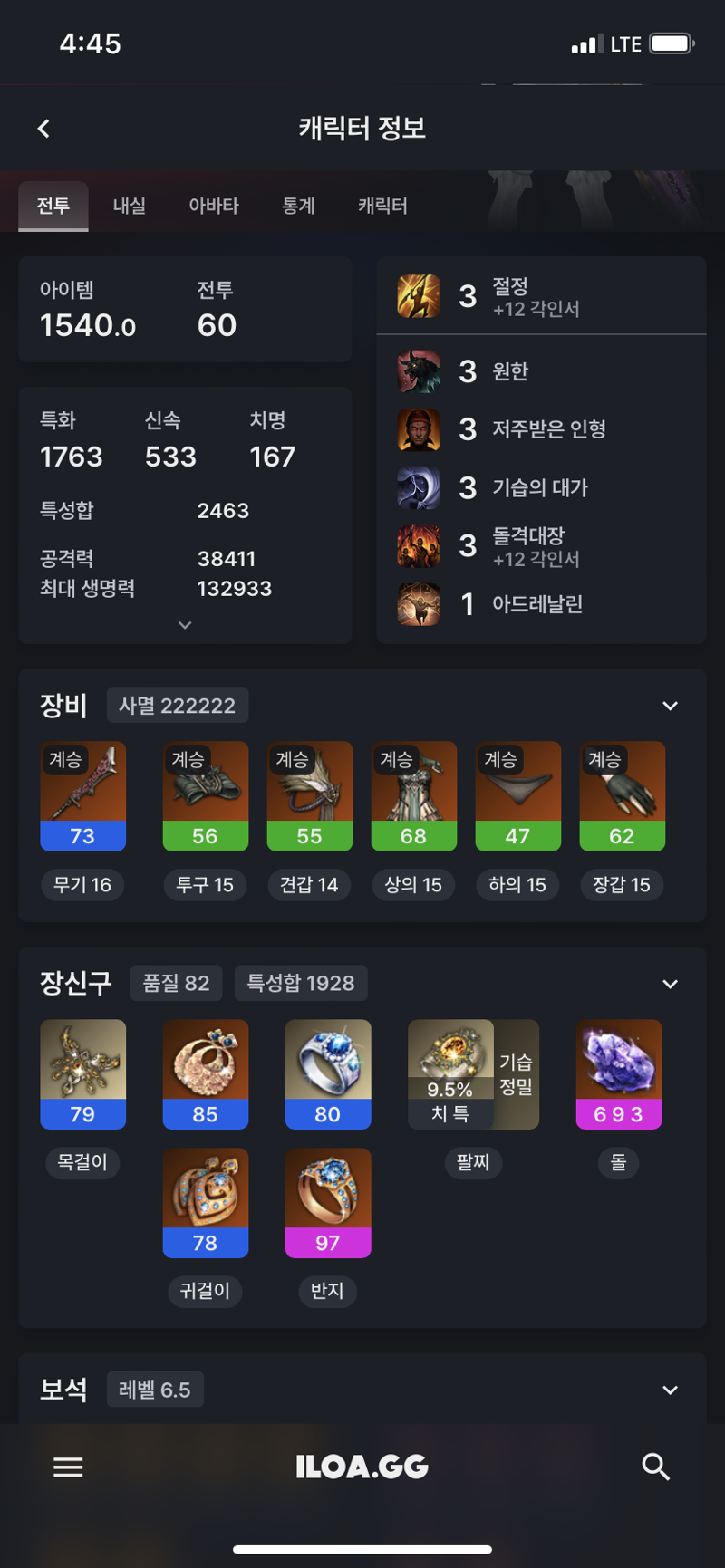Open the 돌 ability stone item
This screenshot has width=725, height=1568.
pyautogui.click(x=619, y=1074)
